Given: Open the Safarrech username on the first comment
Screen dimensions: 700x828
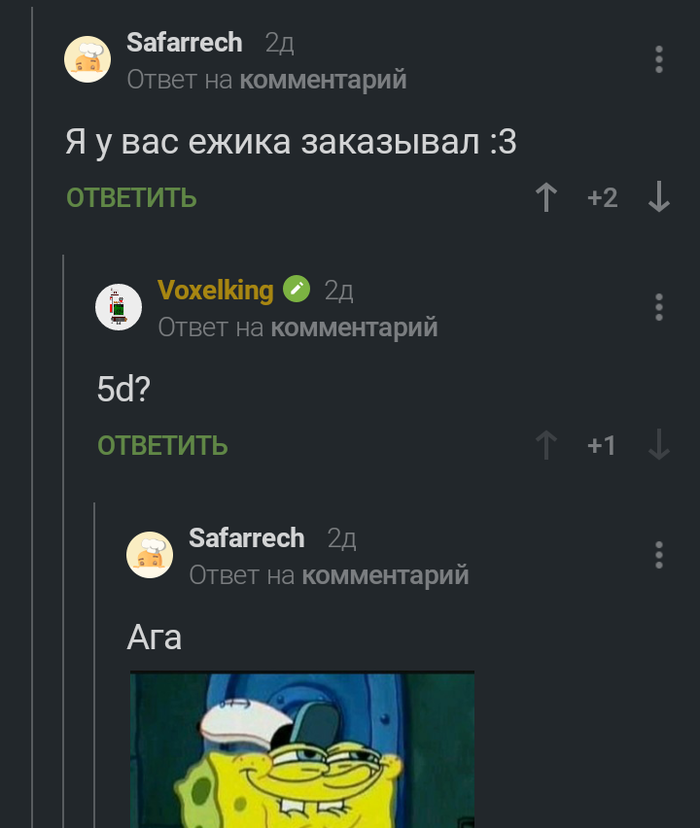Looking at the screenshot, I should coord(184,42).
